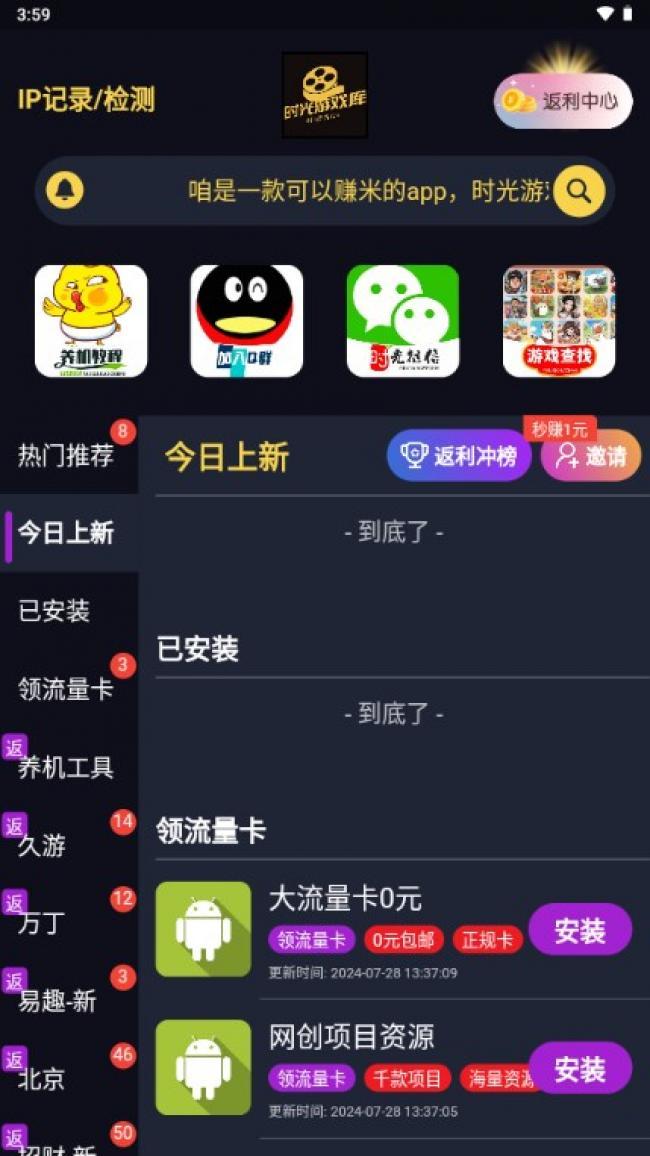Select the 已安装 sidebar category
The height and width of the screenshot is (1156, 650).
[x=55, y=611]
